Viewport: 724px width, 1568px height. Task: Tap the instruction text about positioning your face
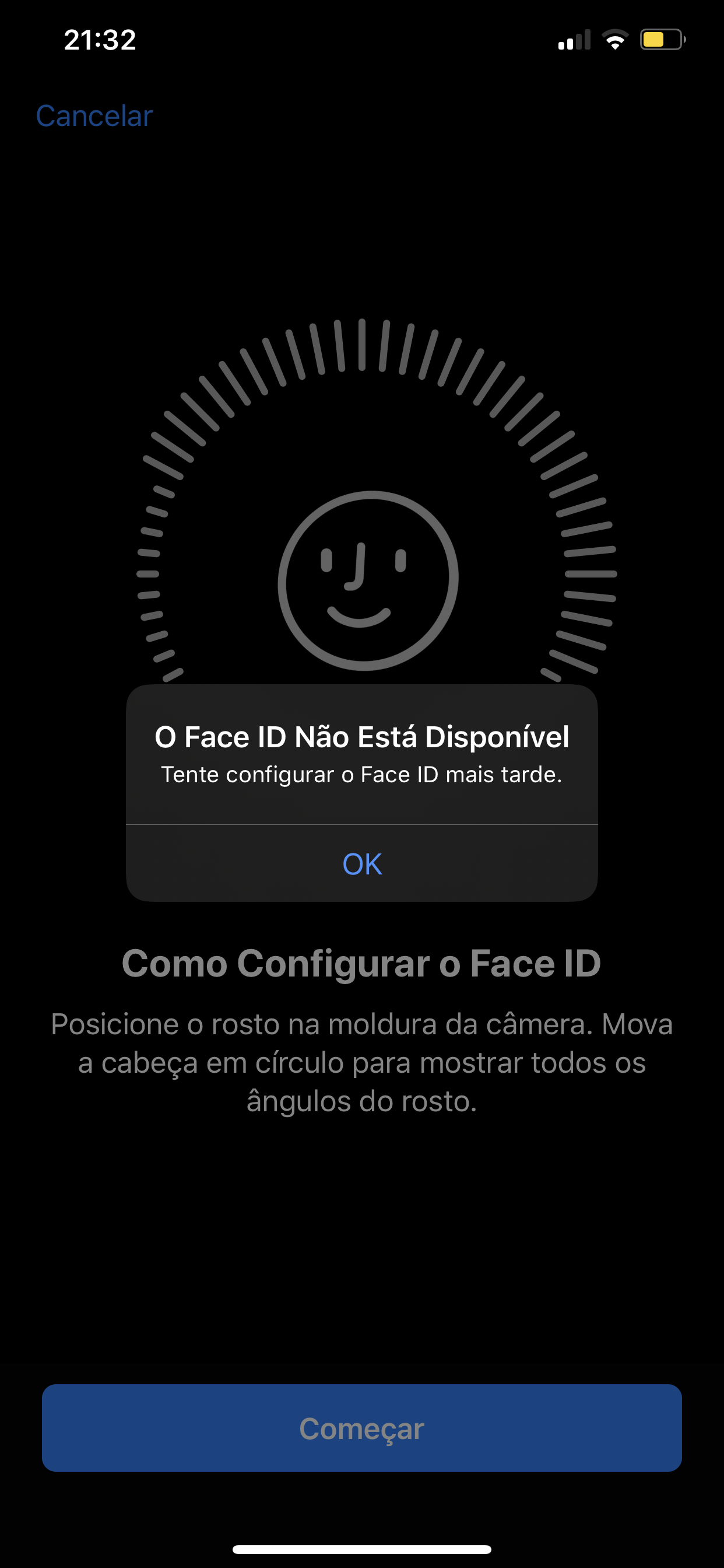[x=362, y=1062]
